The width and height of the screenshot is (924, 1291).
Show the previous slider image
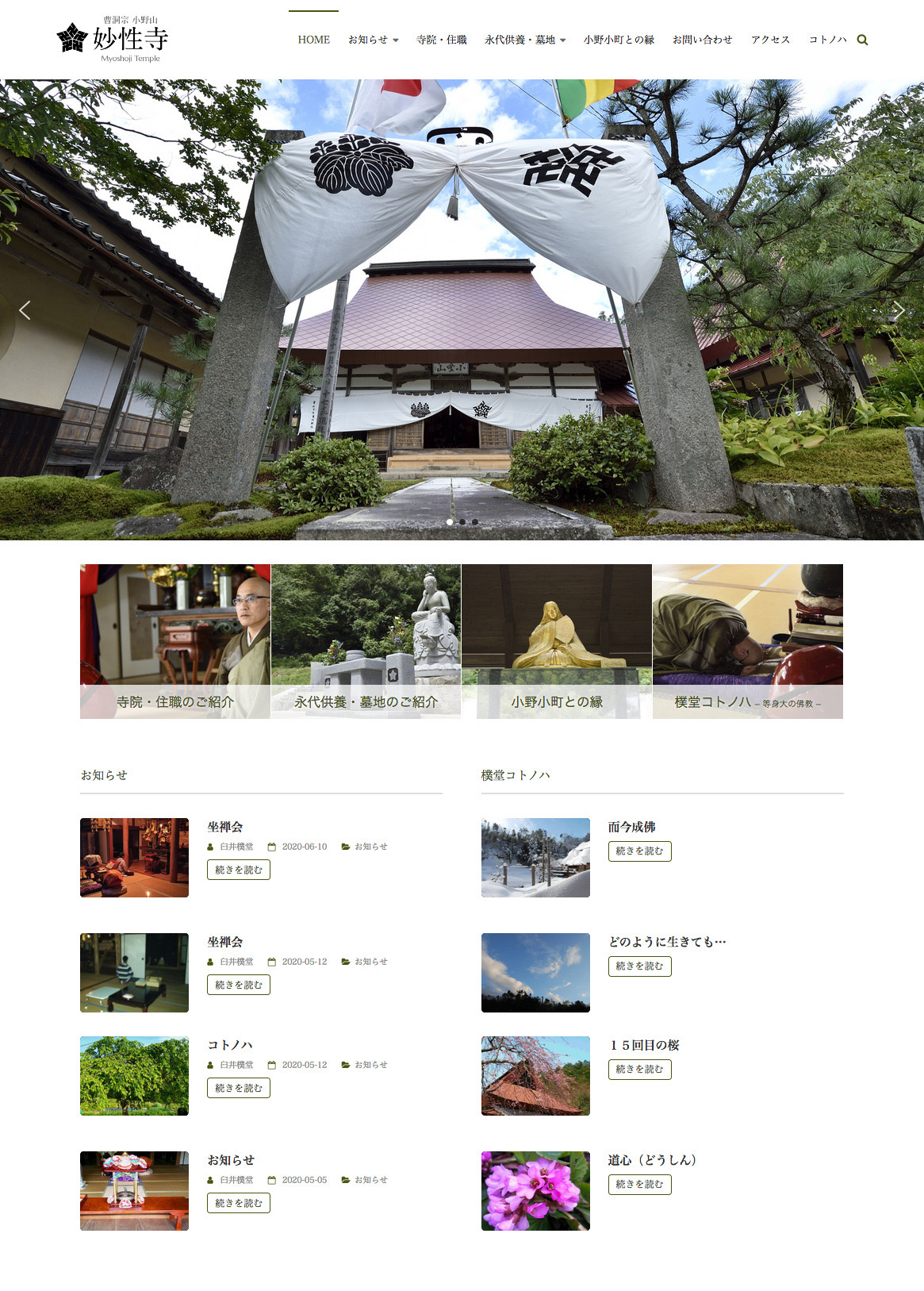(x=25, y=310)
